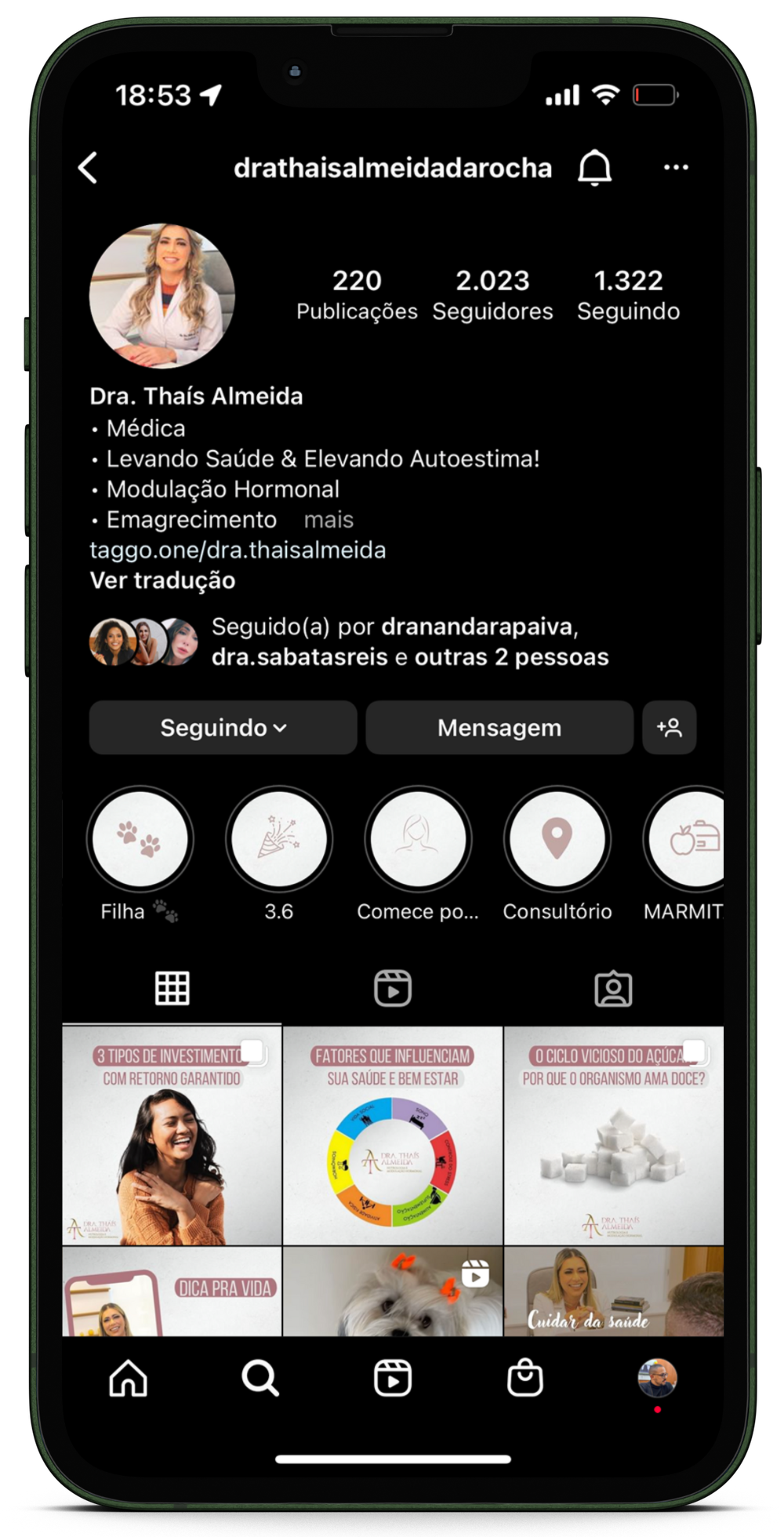Open the 'Fatores que influenciam' post
Viewport: 784px width, 1537px height.
(x=393, y=1135)
